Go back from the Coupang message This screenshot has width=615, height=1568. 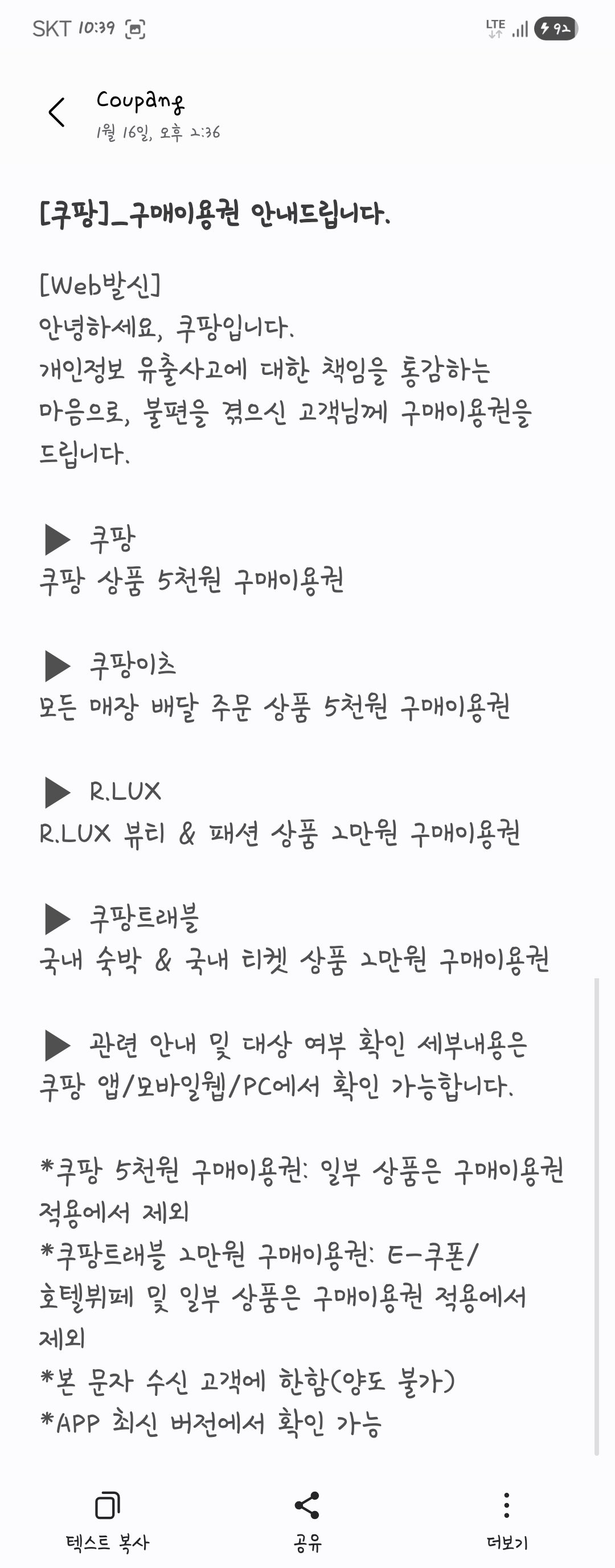(56, 113)
